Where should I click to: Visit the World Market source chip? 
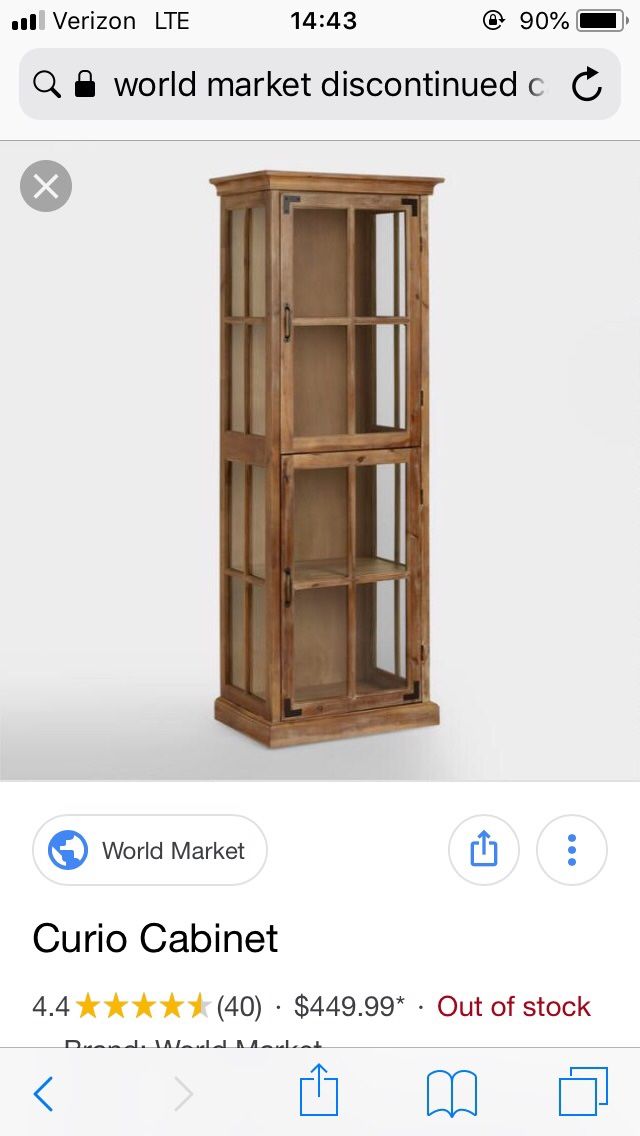(150, 850)
